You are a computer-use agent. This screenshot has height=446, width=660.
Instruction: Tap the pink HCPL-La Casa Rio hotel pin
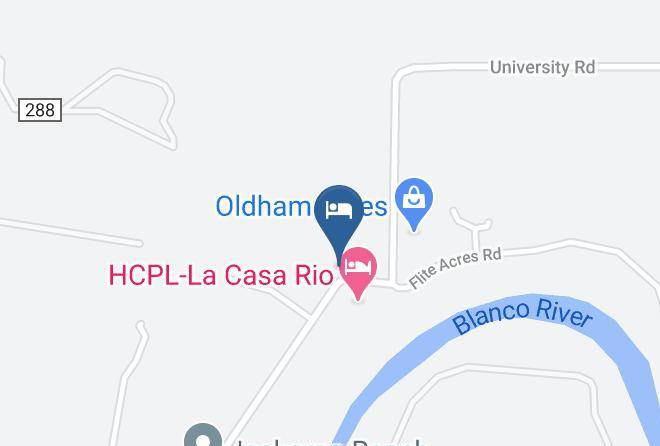359,269
